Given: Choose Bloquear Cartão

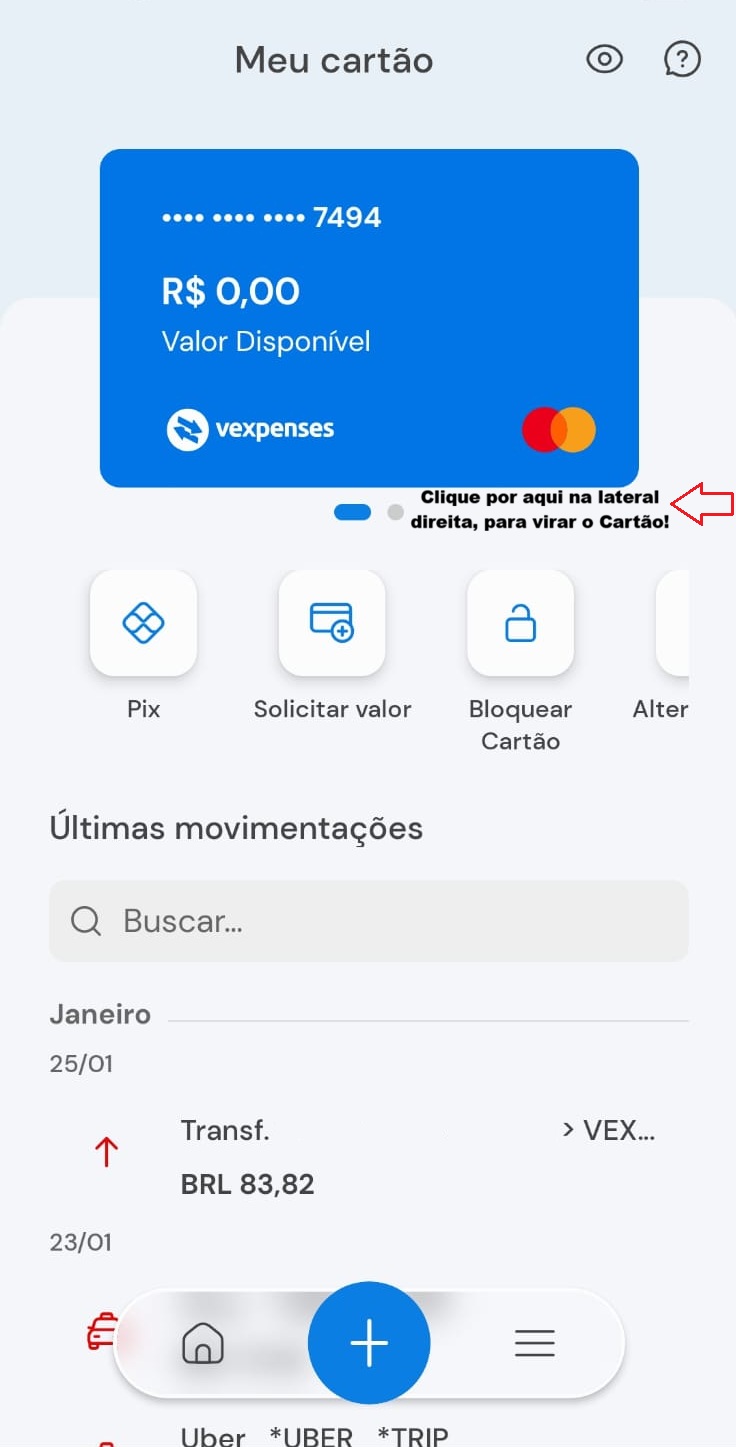Looking at the screenshot, I should tap(520, 623).
